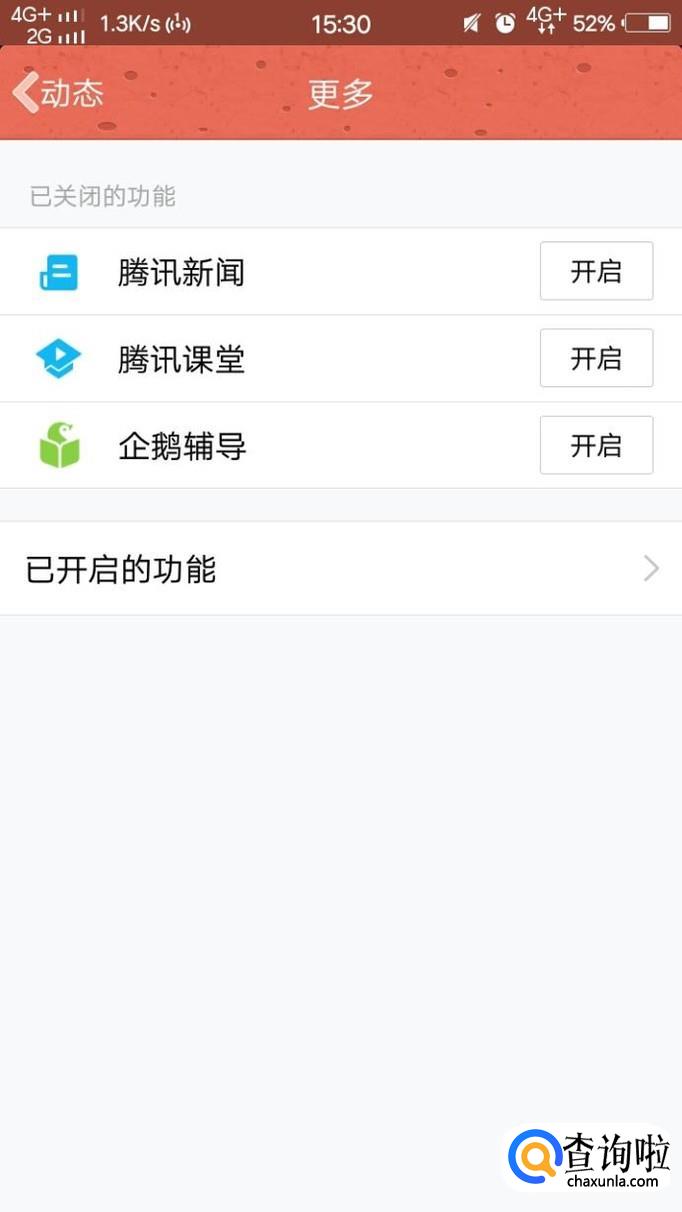Tap 开启 next to 企鹅辅导

pos(596,445)
